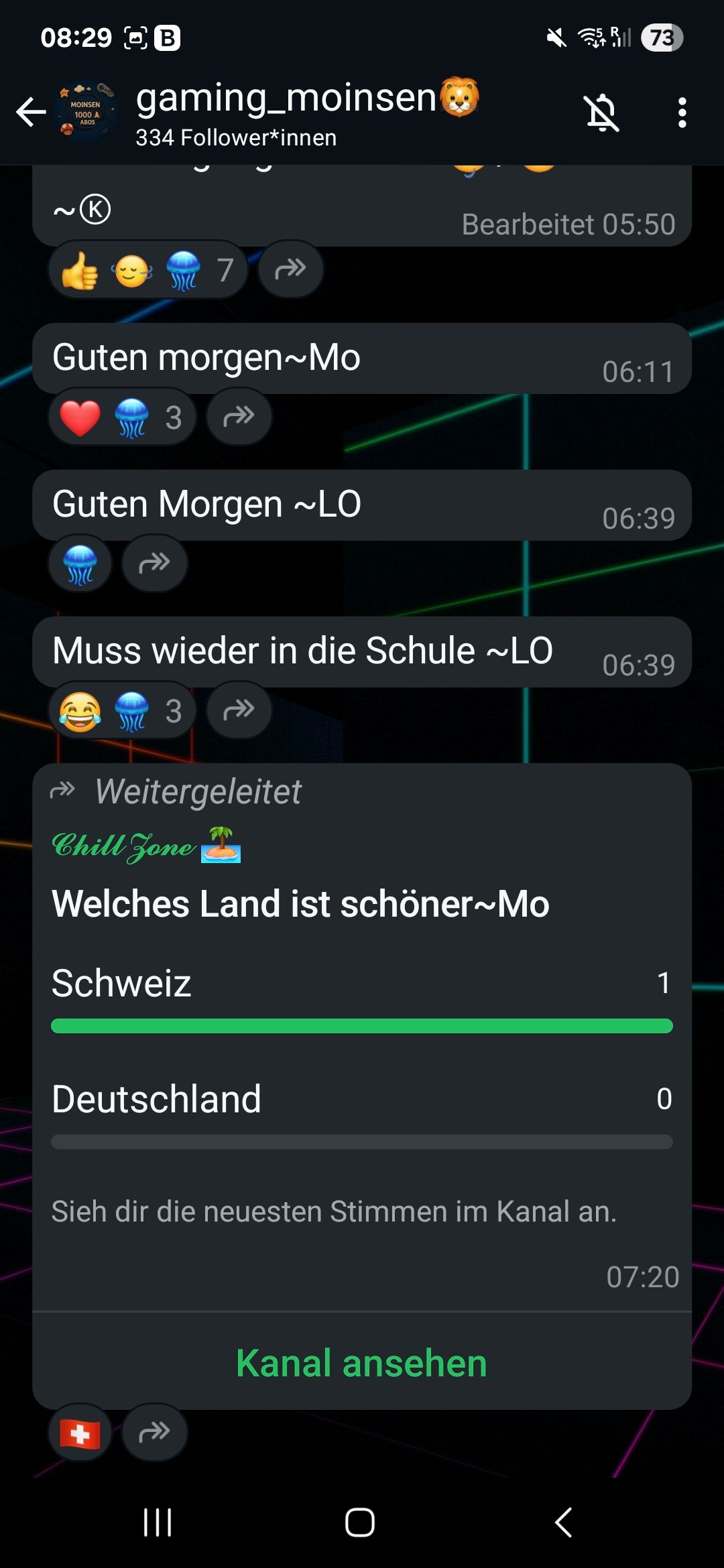
Task: View reactions on "Guten morgen~Mo"
Action: (x=122, y=417)
